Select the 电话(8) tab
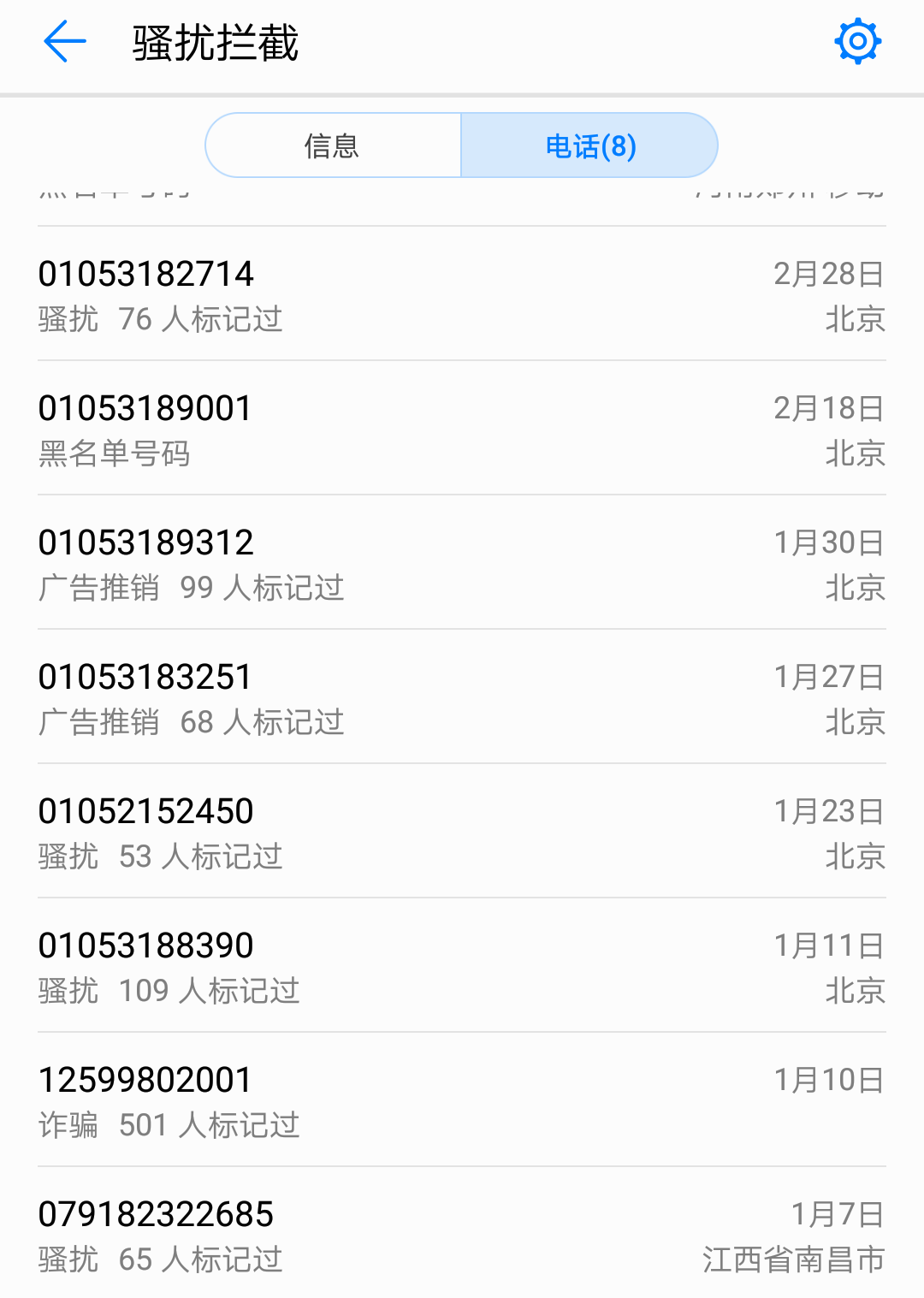 pos(589,145)
